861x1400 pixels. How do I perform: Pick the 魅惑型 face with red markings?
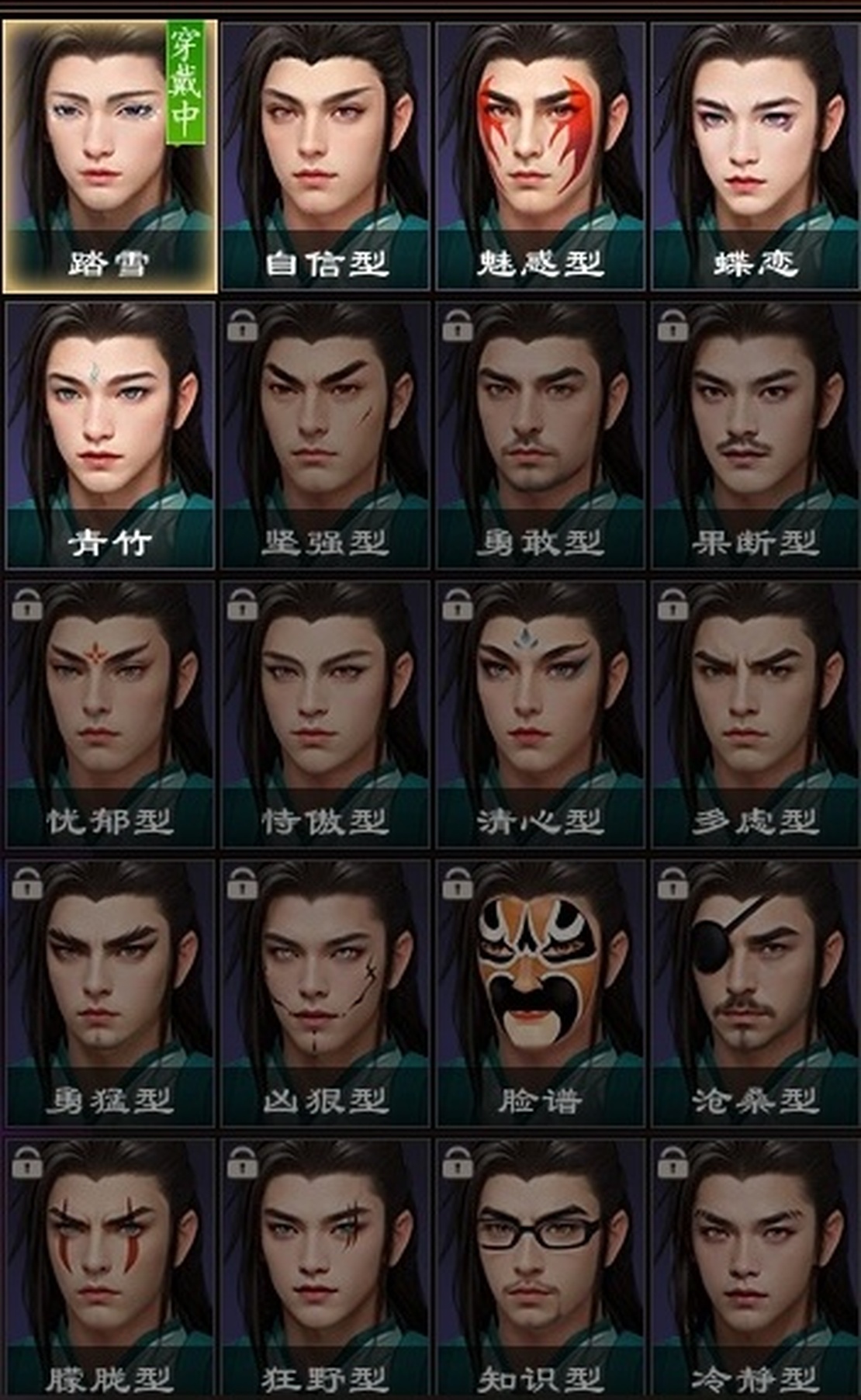tap(540, 157)
